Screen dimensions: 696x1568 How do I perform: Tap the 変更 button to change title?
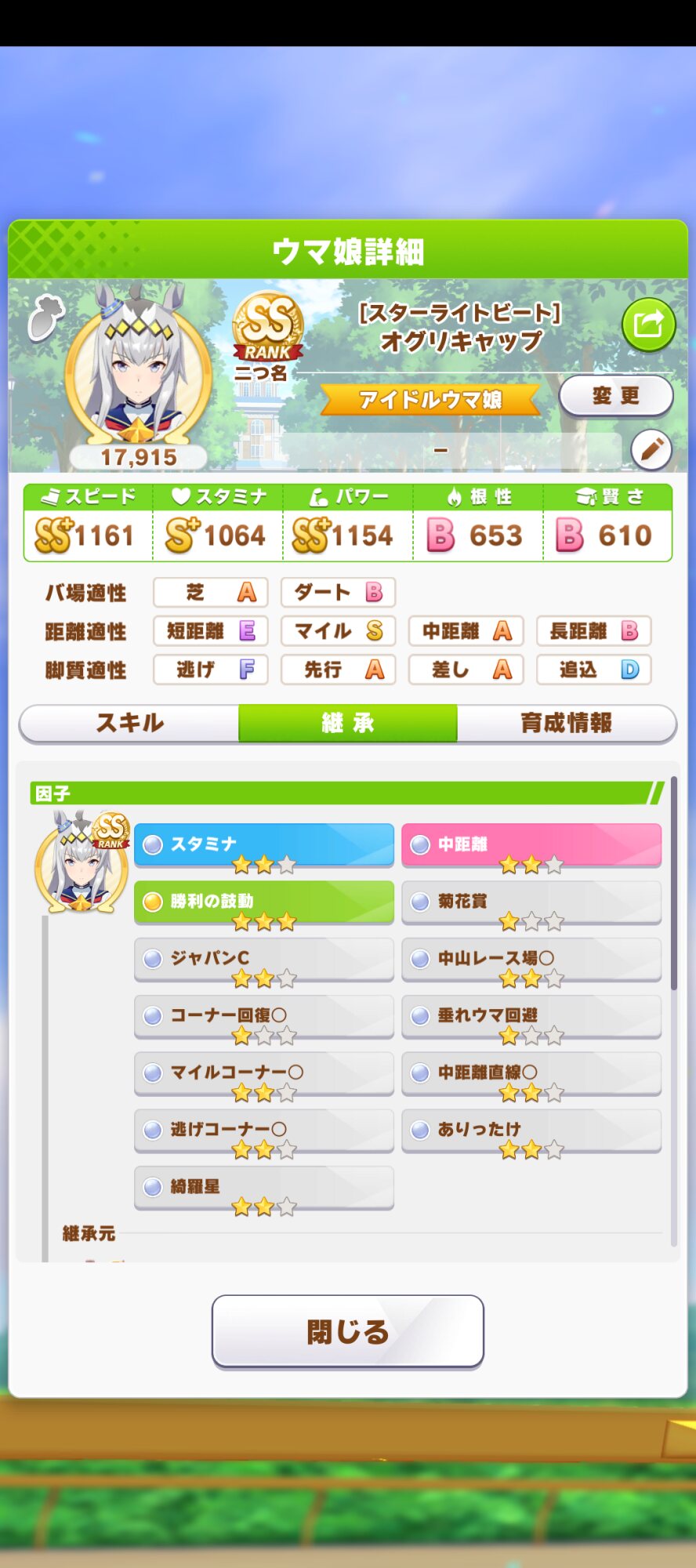(x=615, y=396)
